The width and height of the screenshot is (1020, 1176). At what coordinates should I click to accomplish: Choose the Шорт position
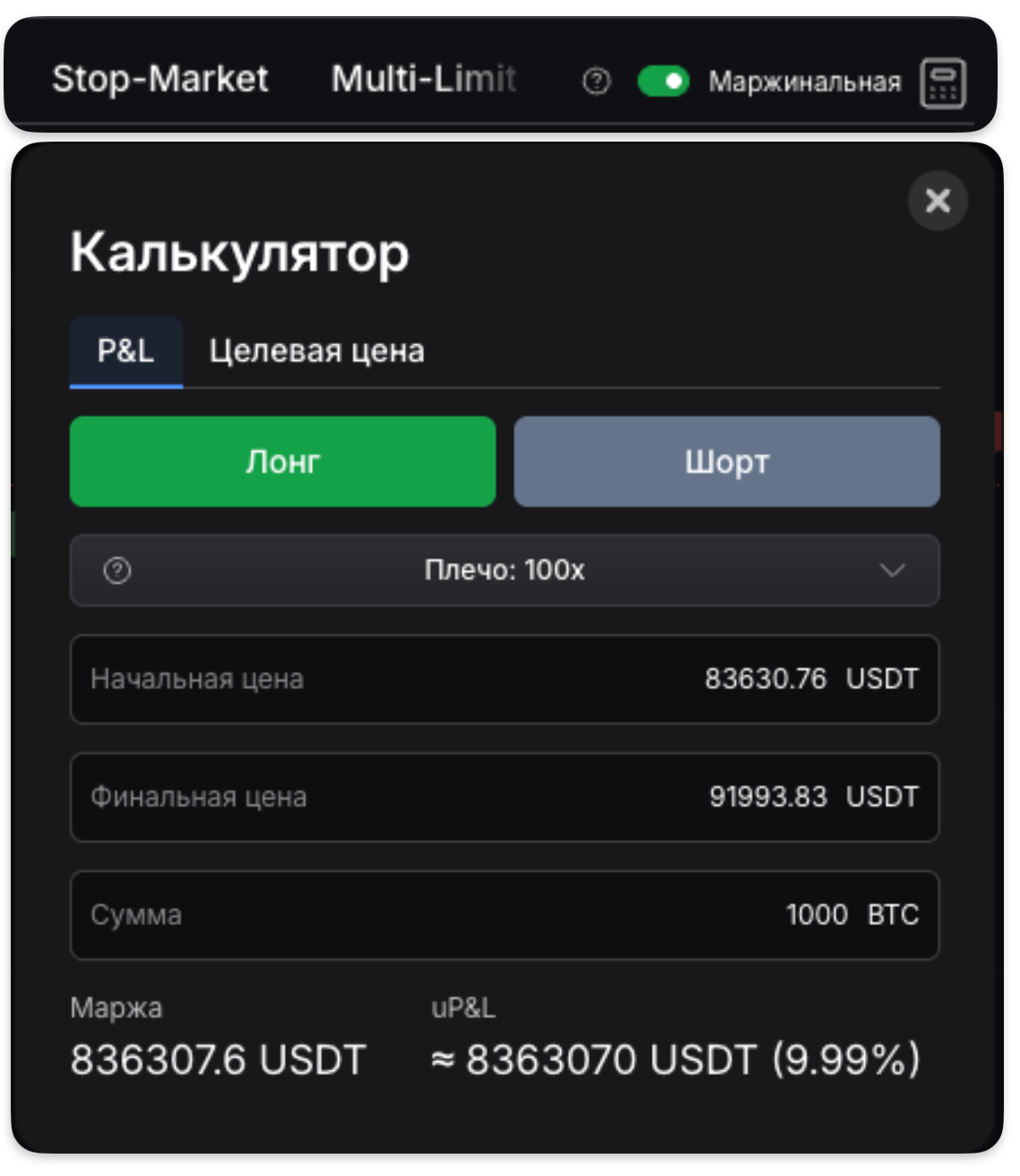click(x=726, y=462)
